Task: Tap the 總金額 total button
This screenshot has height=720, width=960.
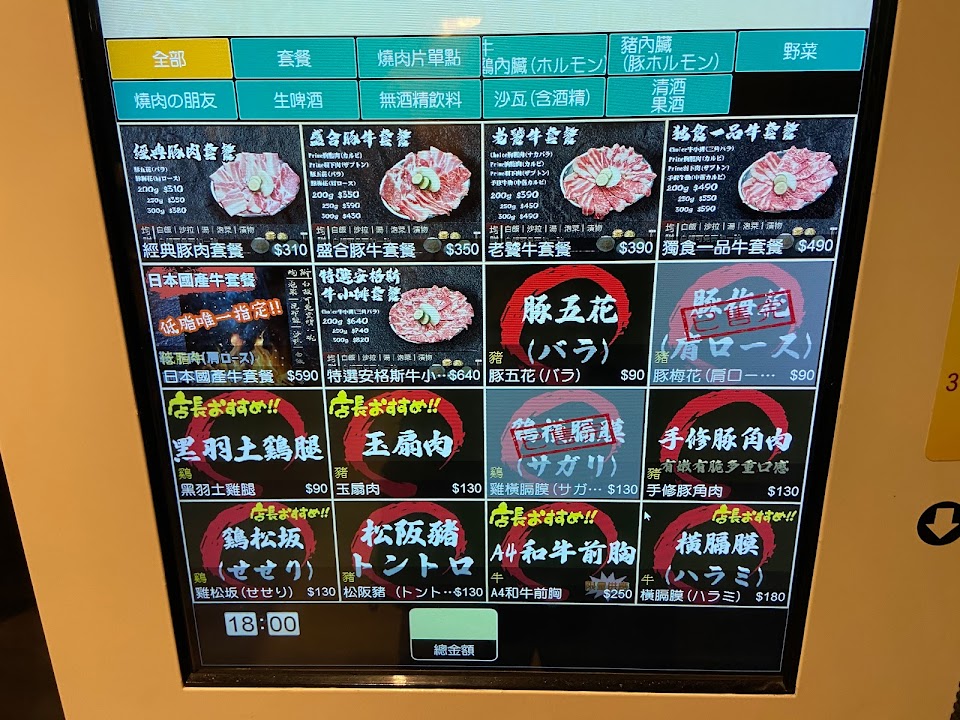Action: (x=454, y=634)
